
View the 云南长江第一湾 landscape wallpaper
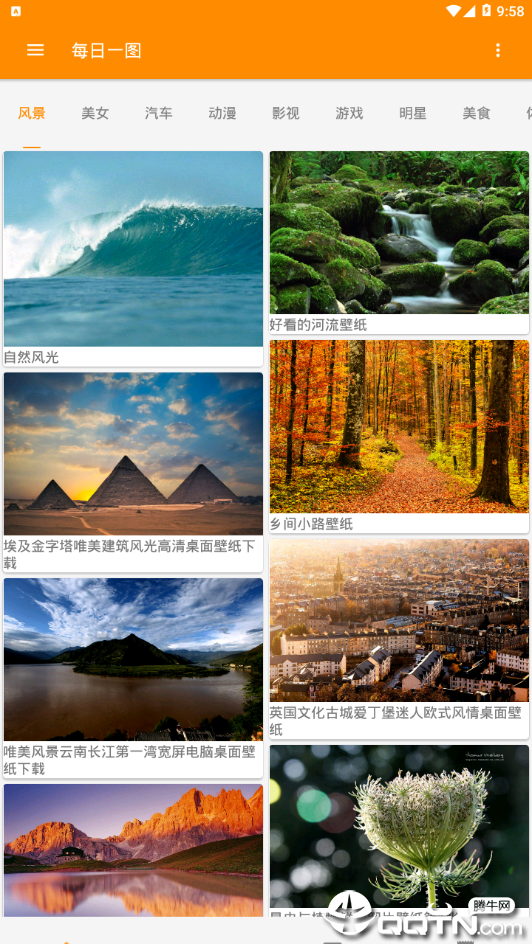coord(133,678)
